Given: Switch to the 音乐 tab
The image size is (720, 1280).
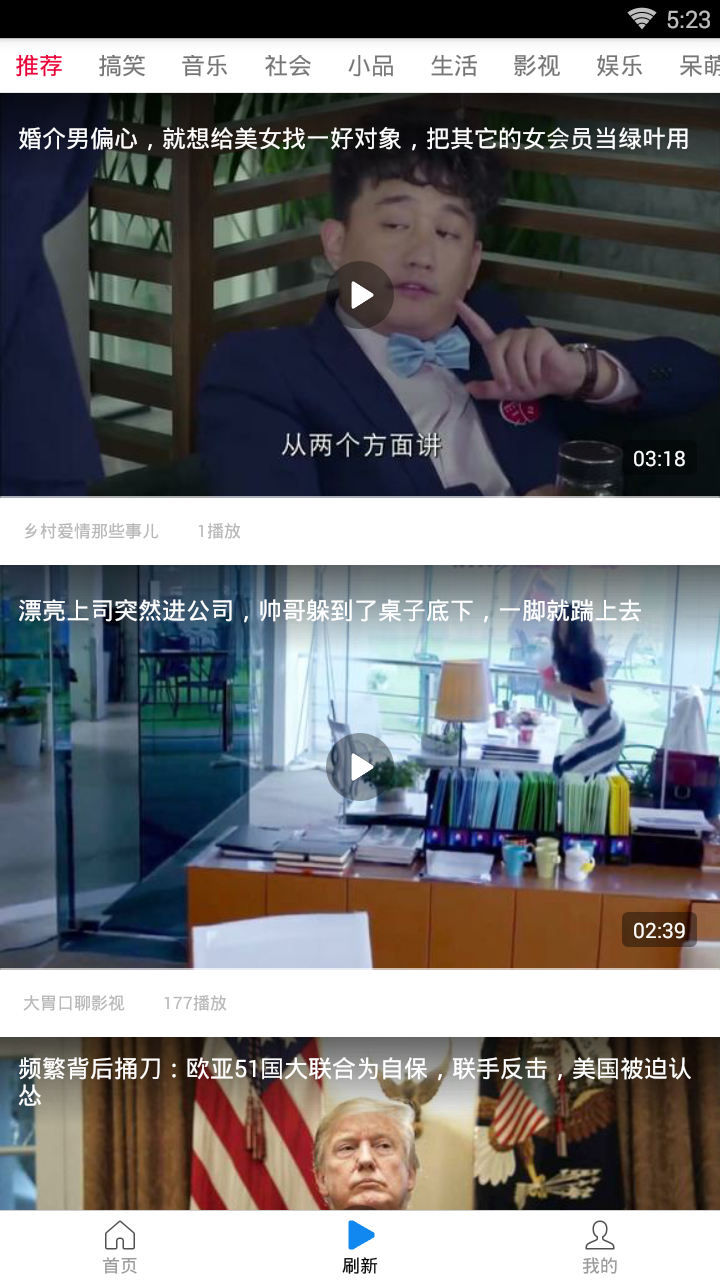Looking at the screenshot, I should click(x=205, y=66).
